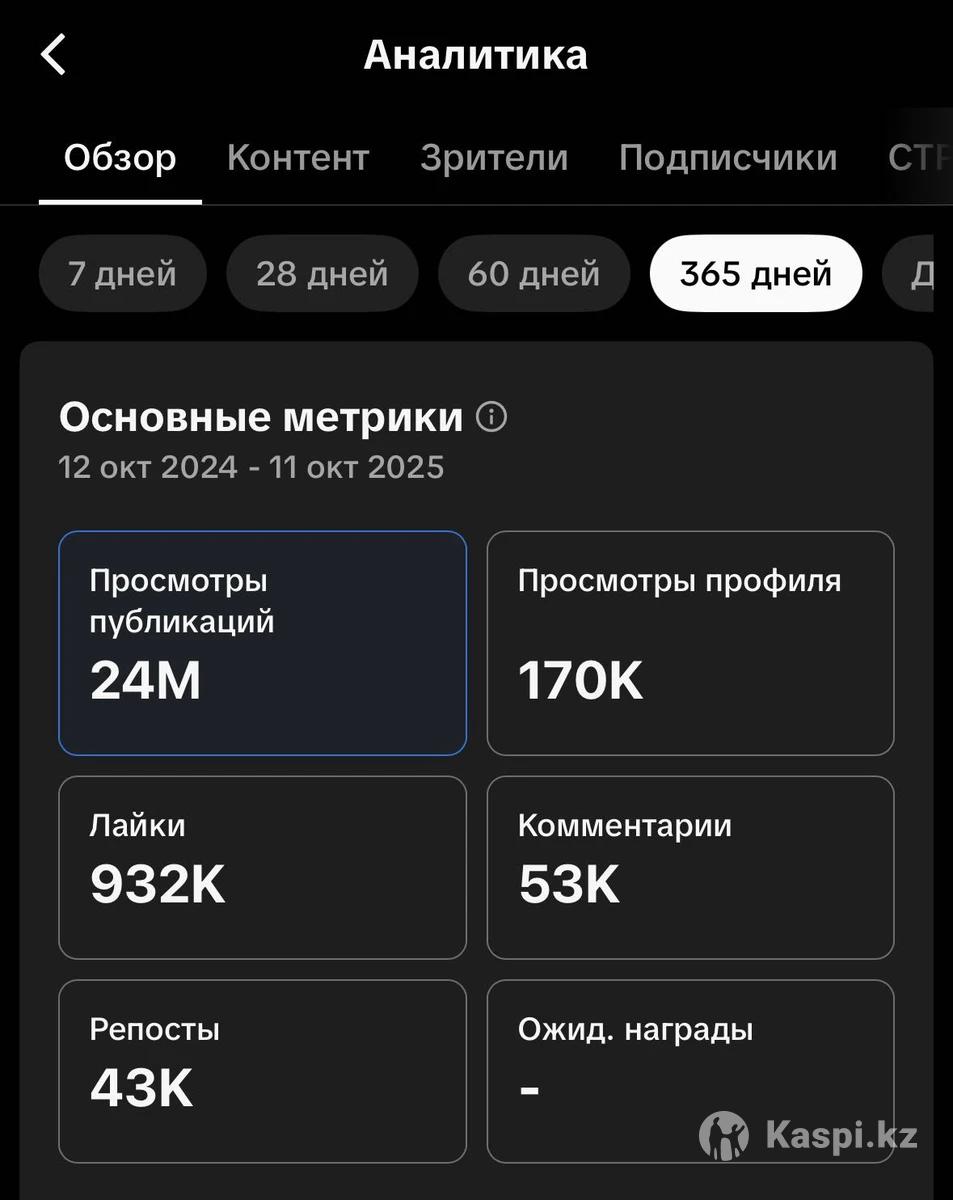Viewport: 953px width, 1200px height.
Task: Select the 7 дней period chip
Action: click(122, 273)
